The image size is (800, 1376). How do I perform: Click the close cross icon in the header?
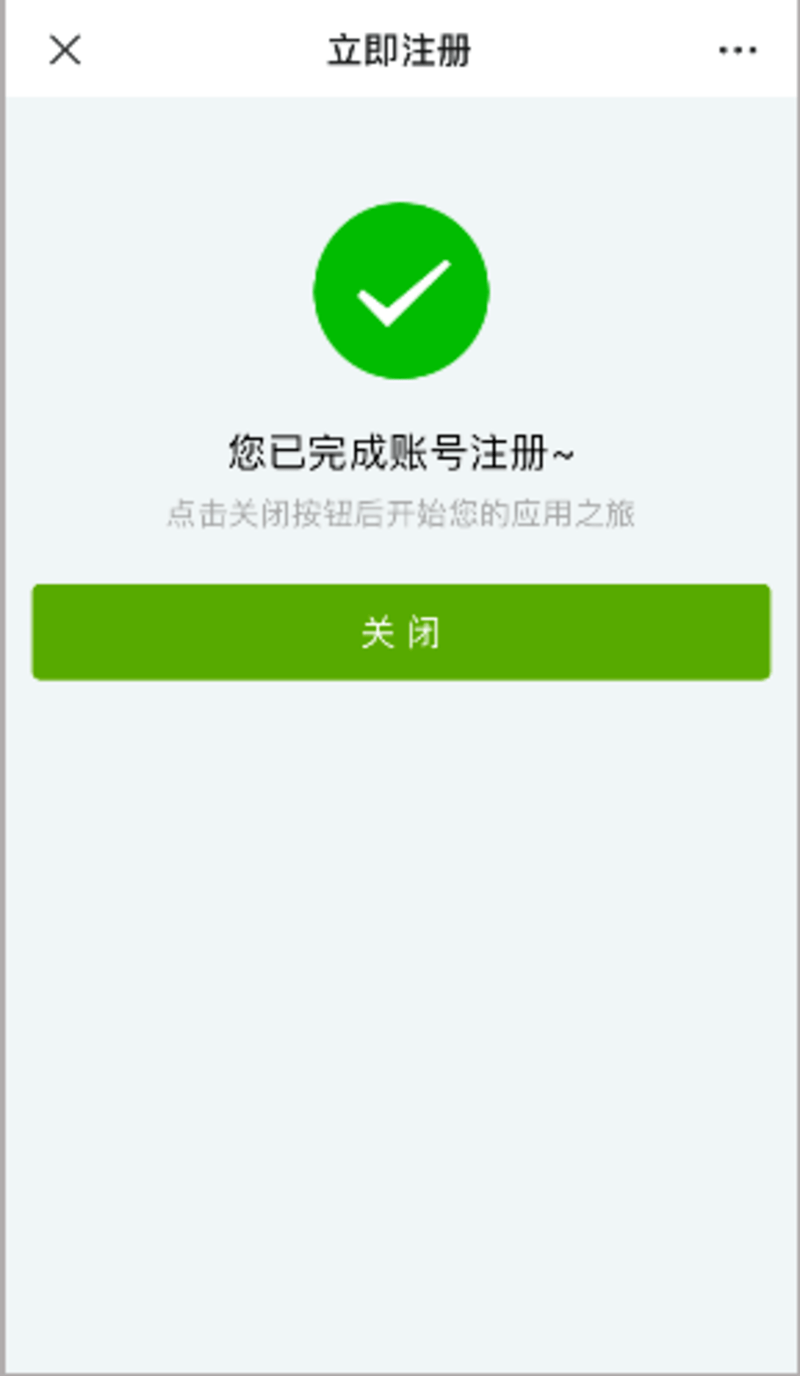(65, 50)
